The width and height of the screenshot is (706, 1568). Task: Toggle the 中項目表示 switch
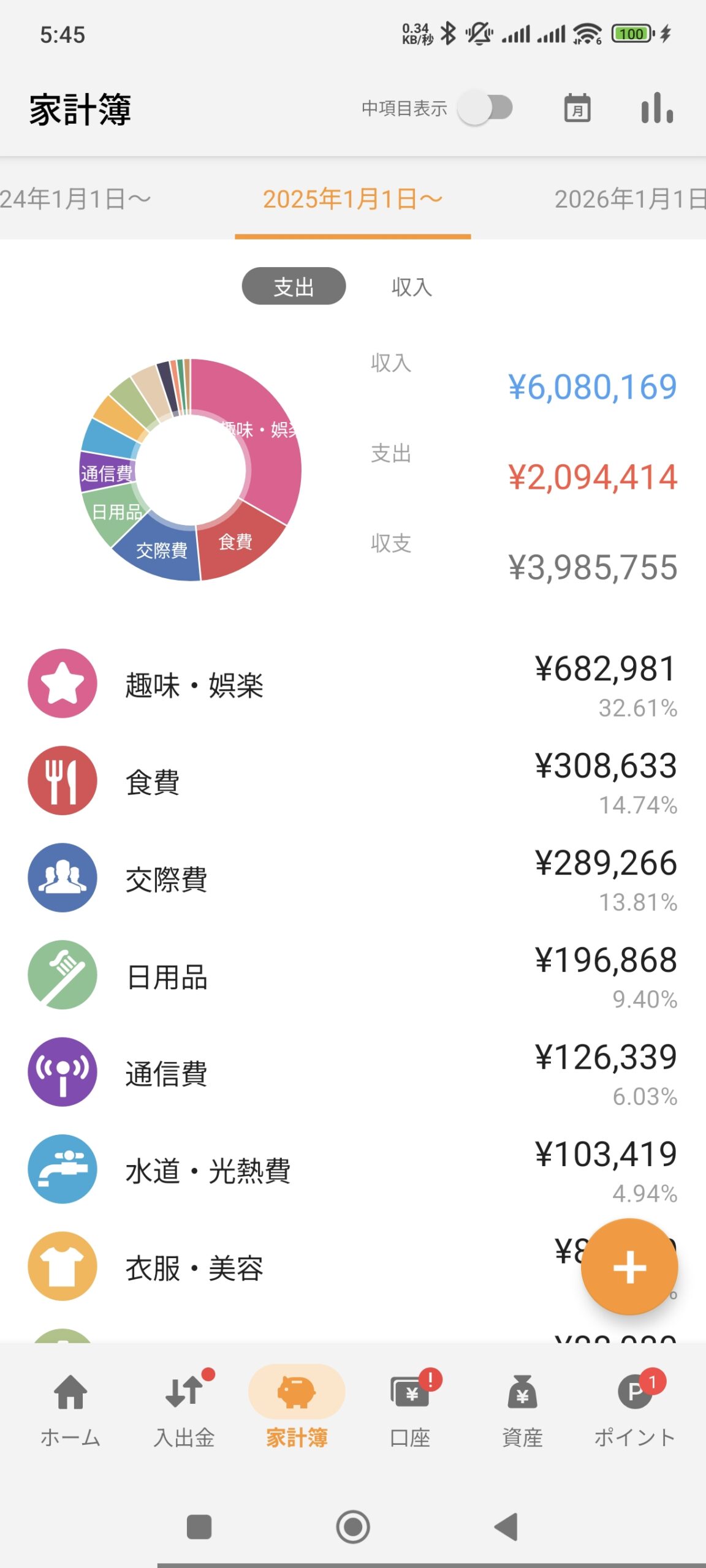[x=485, y=108]
